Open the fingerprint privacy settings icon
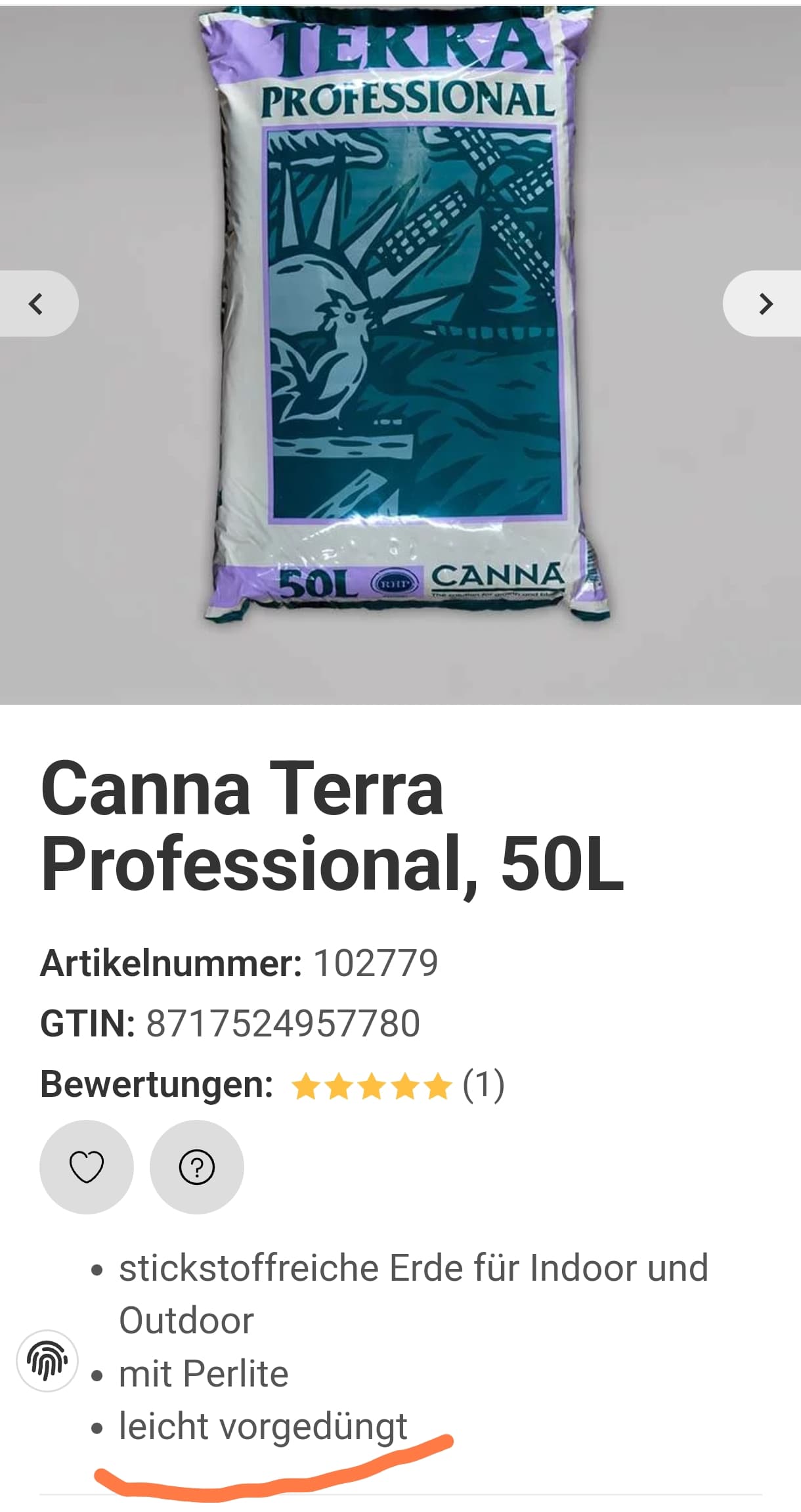 click(47, 1361)
